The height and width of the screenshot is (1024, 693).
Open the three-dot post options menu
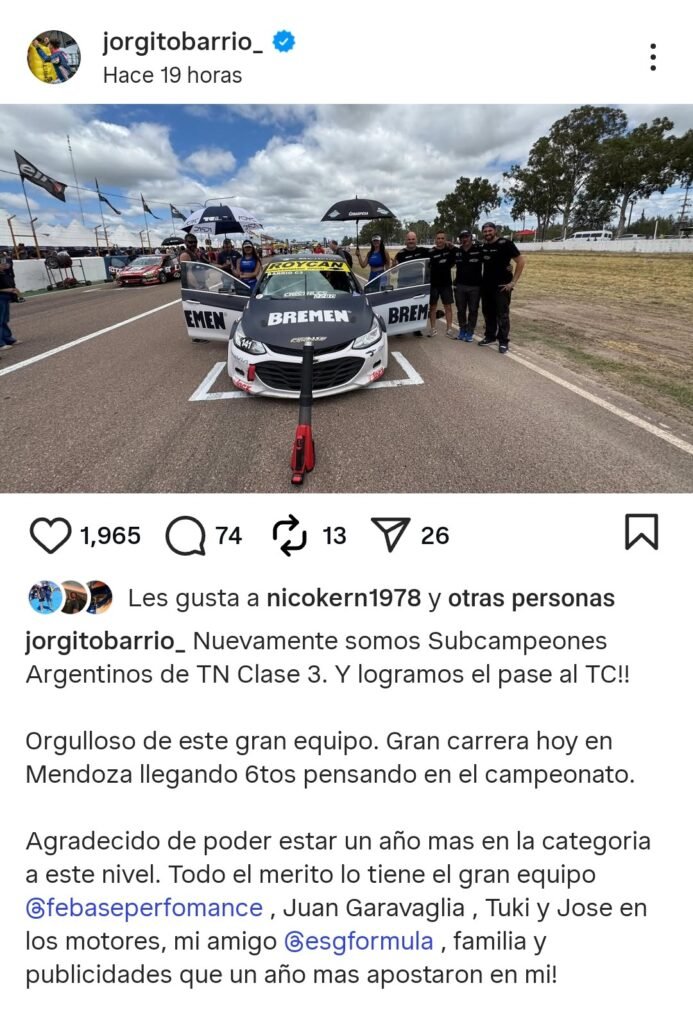click(x=652, y=57)
